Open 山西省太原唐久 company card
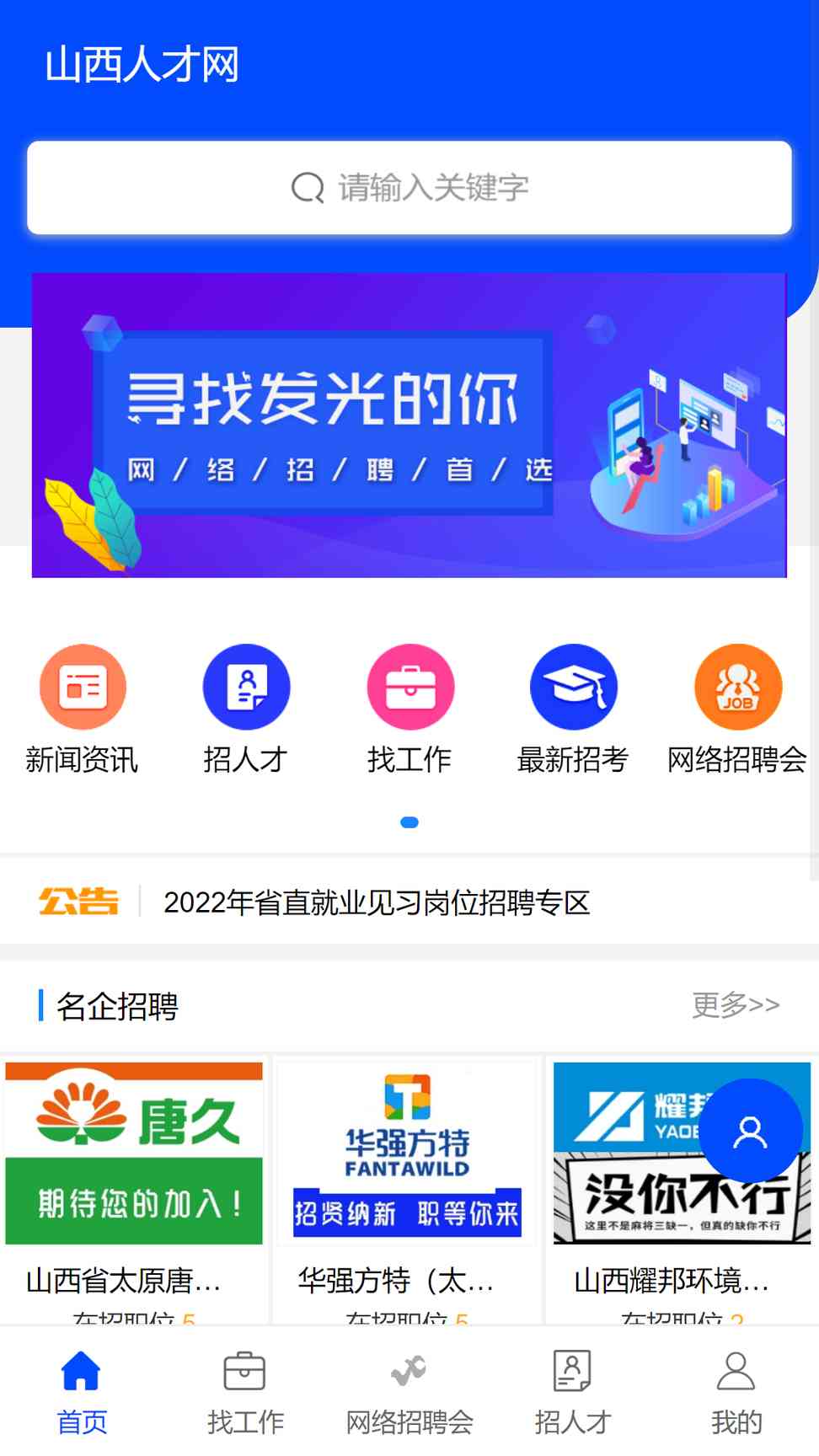 point(134,1190)
